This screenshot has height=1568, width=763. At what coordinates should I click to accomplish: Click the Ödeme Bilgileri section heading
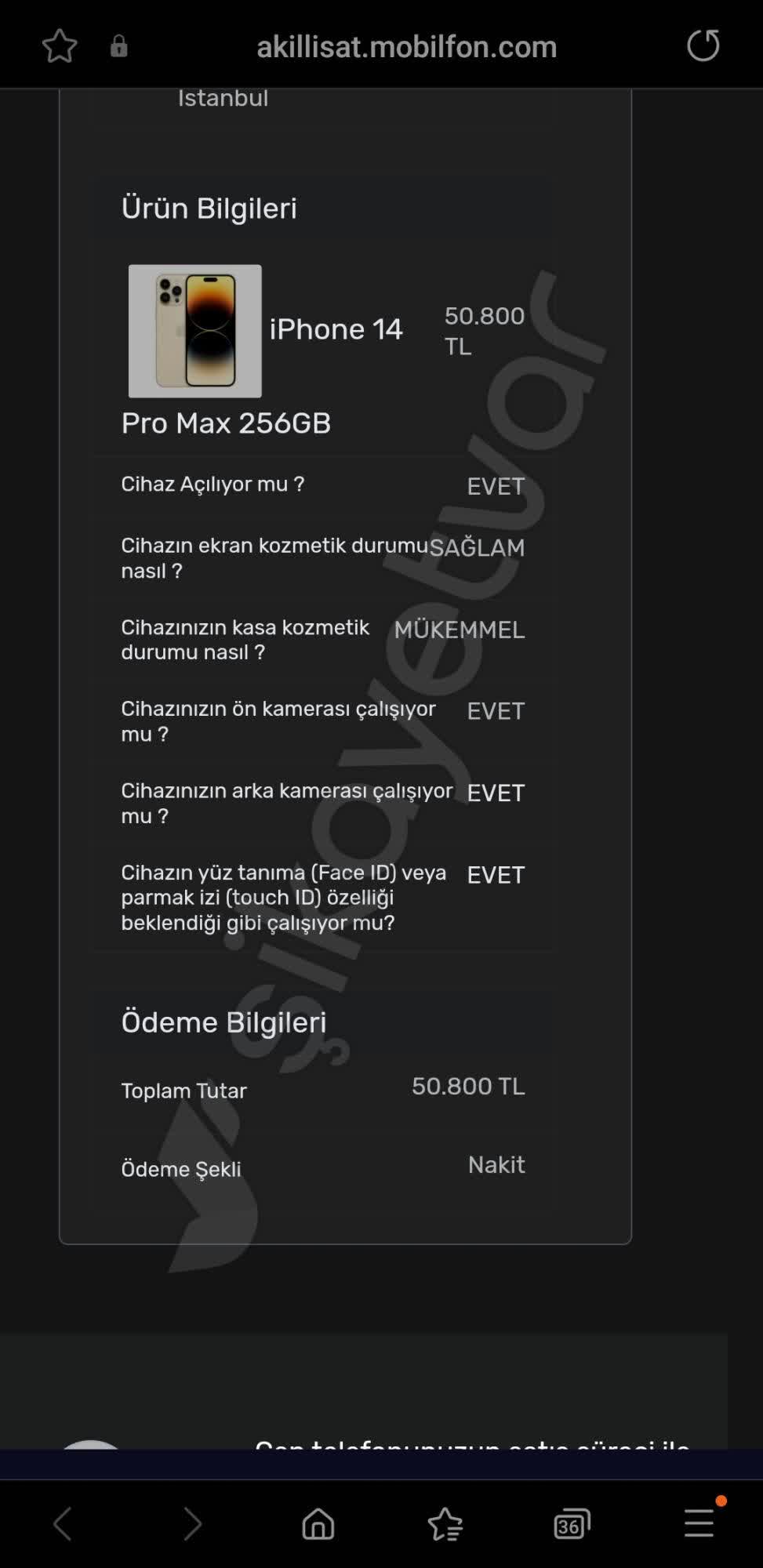click(223, 1022)
